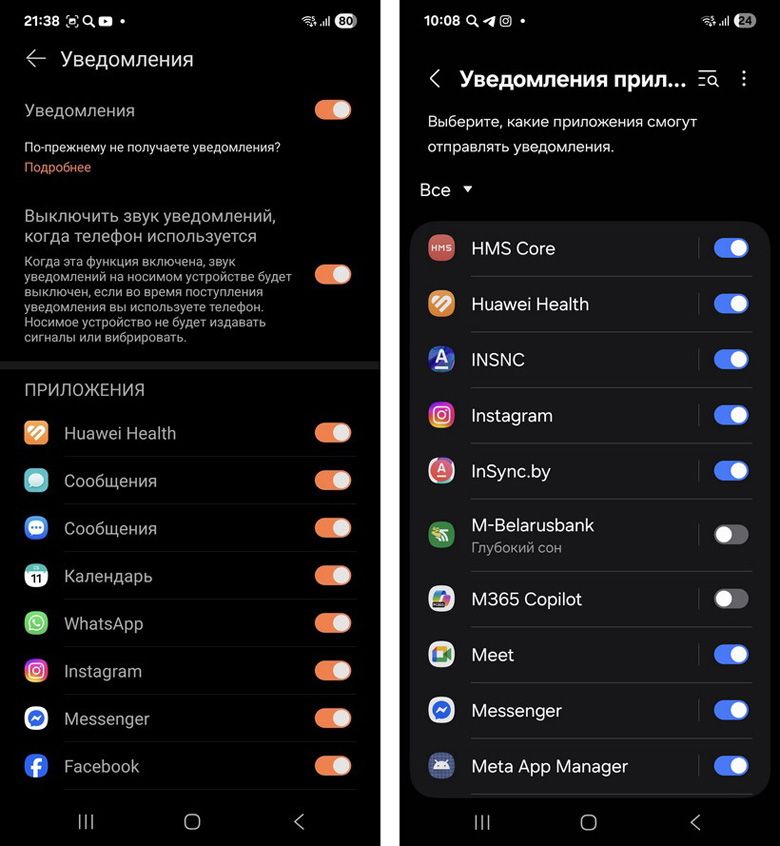
Task: Expand the Все filter dropdown
Action: 446,190
